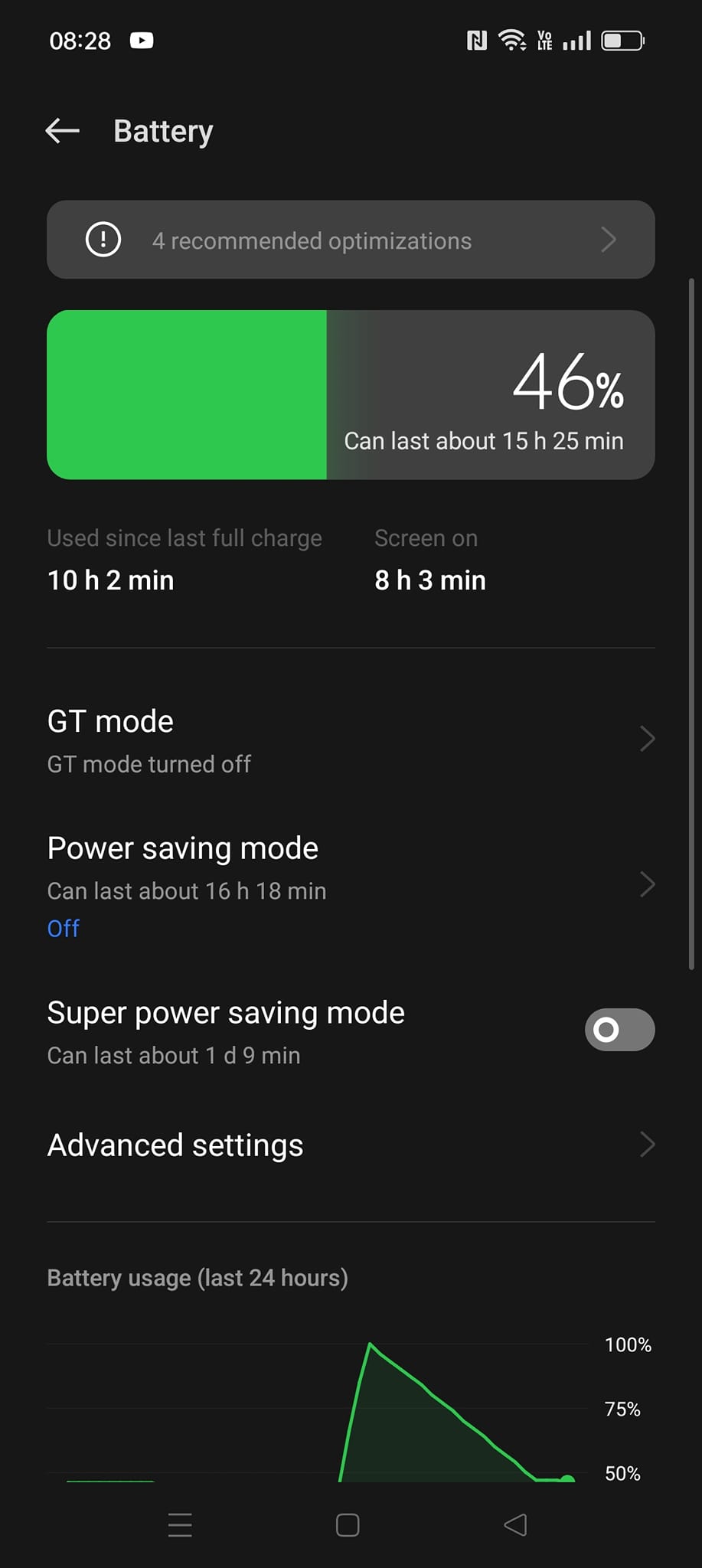702x1568 pixels.
Task: Open the 4 recommended optimizations banner
Action: point(351,240)
